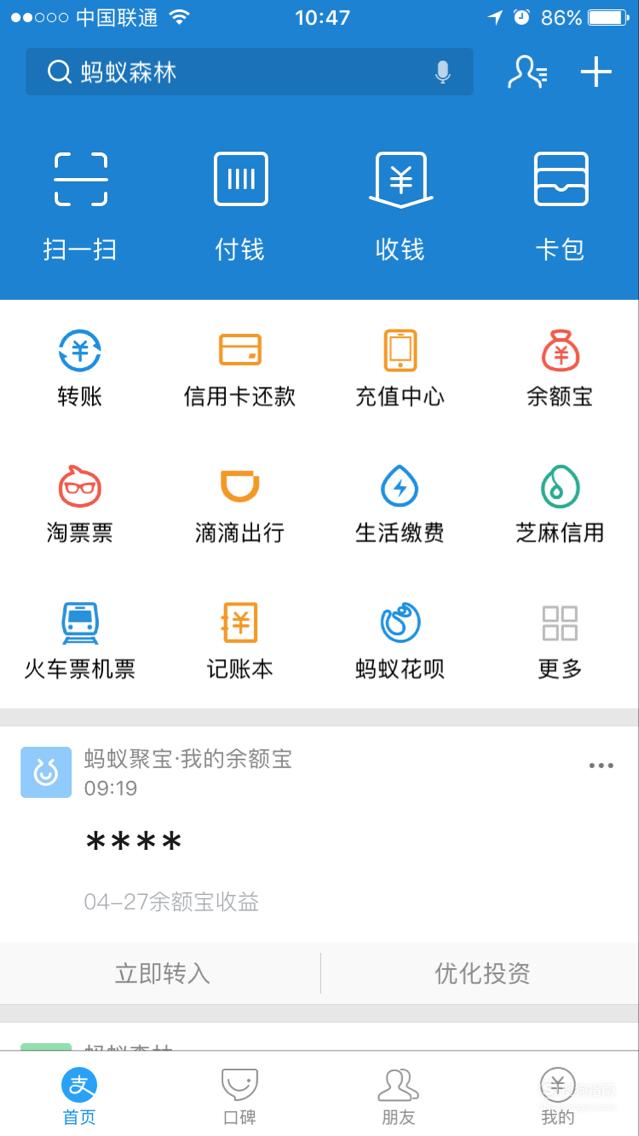Open 收钱 to receive money

coord(400,207)
